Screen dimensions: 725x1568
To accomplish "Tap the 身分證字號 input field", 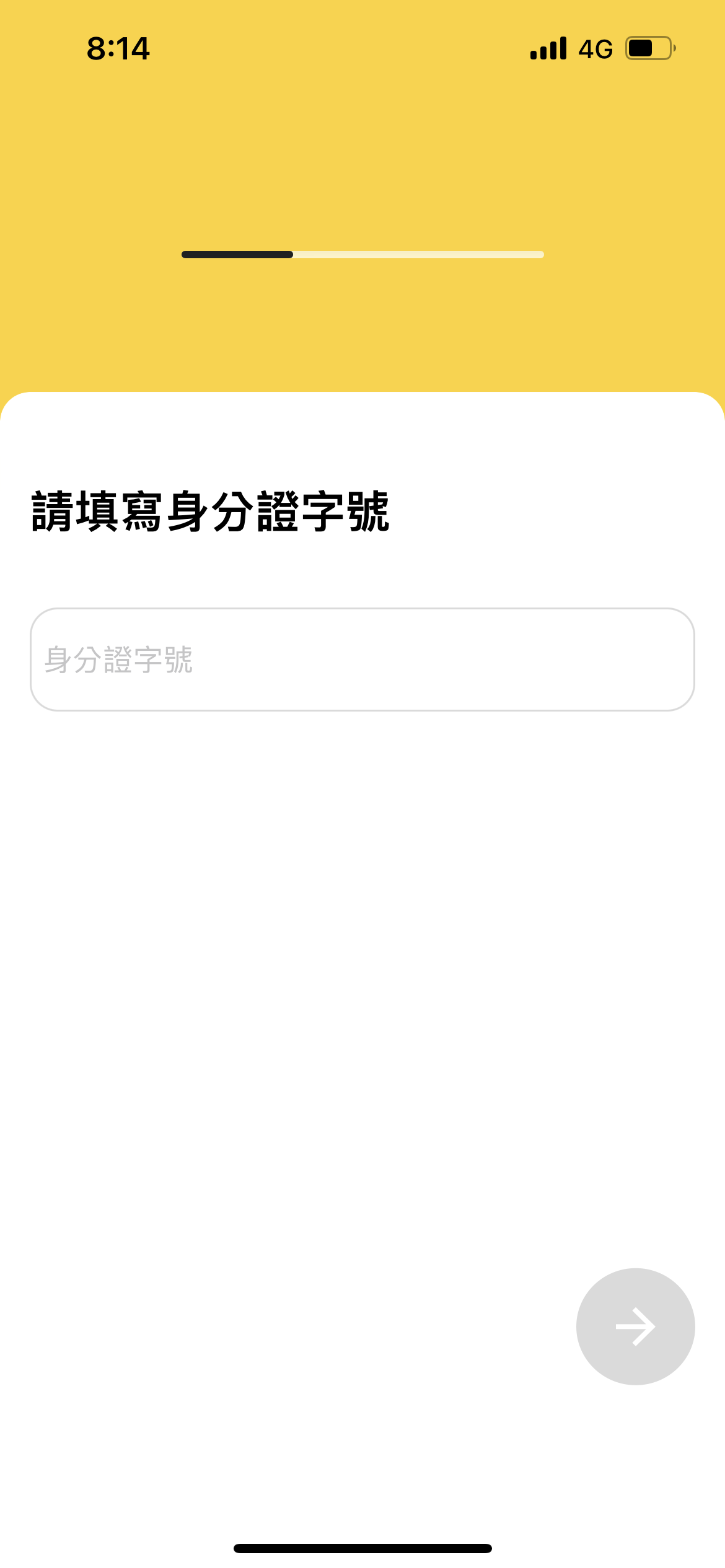I will pyautogui.click(x=362, y=660).
